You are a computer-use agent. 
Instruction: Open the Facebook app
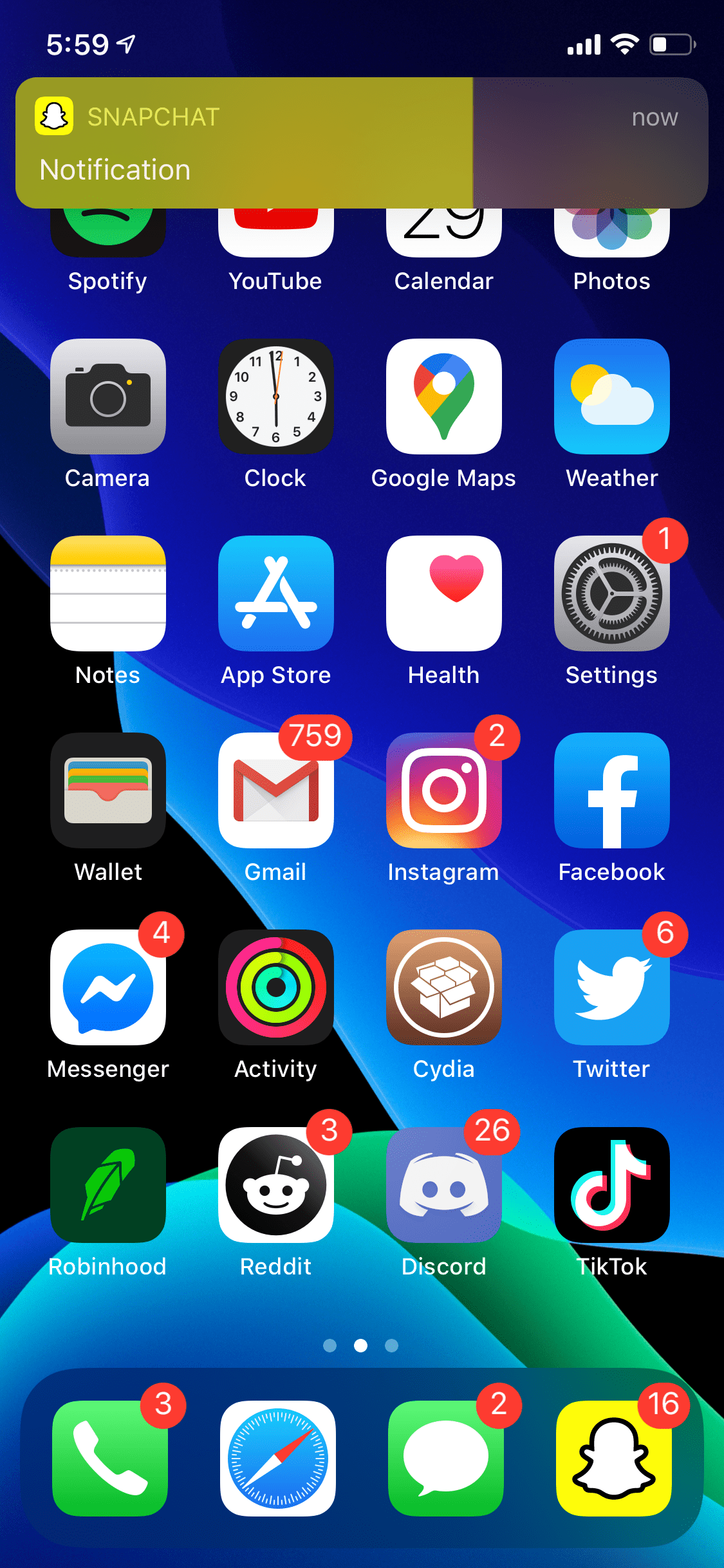click(x=611, y=790)
